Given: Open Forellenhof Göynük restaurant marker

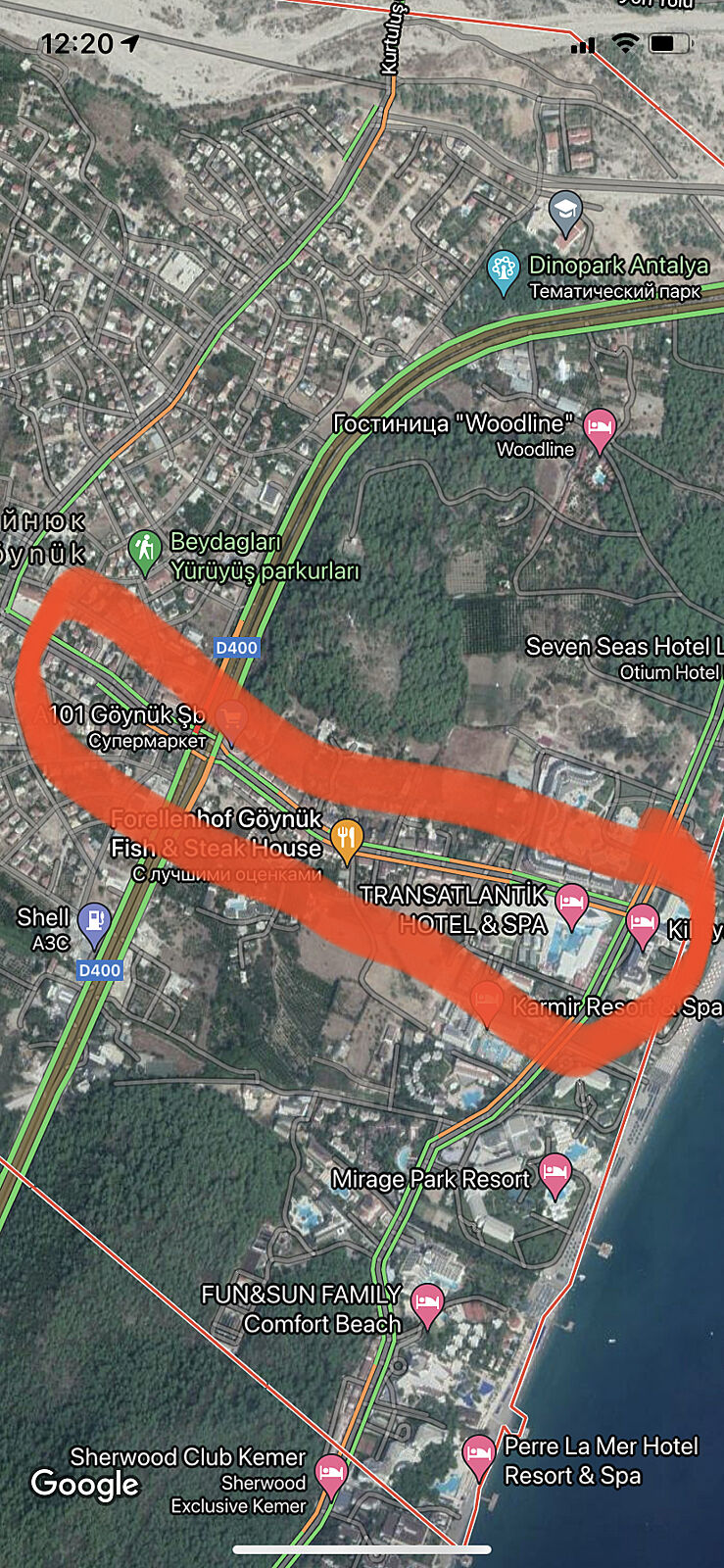Looking at the screenshot, I should pos(346,839).
